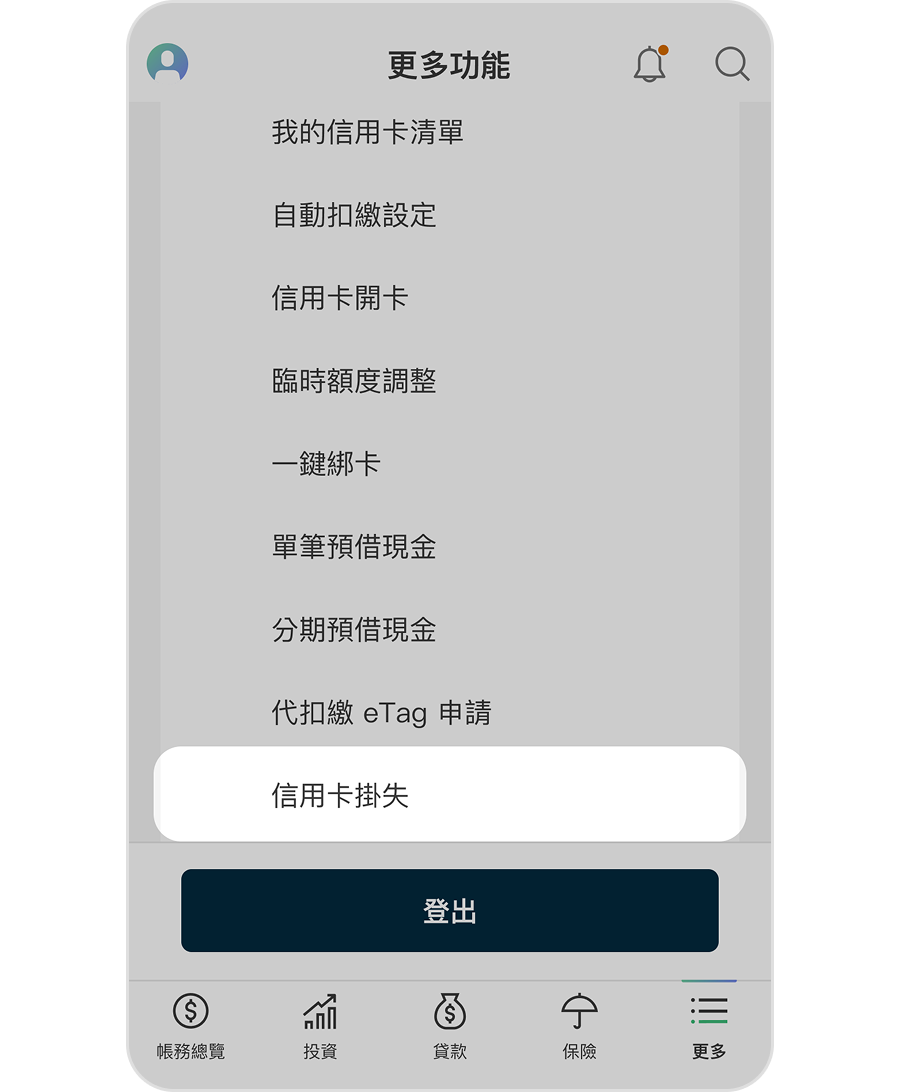Switch to the 保險 tab
Screen dimensions: 900x1092
point(579,1026)
